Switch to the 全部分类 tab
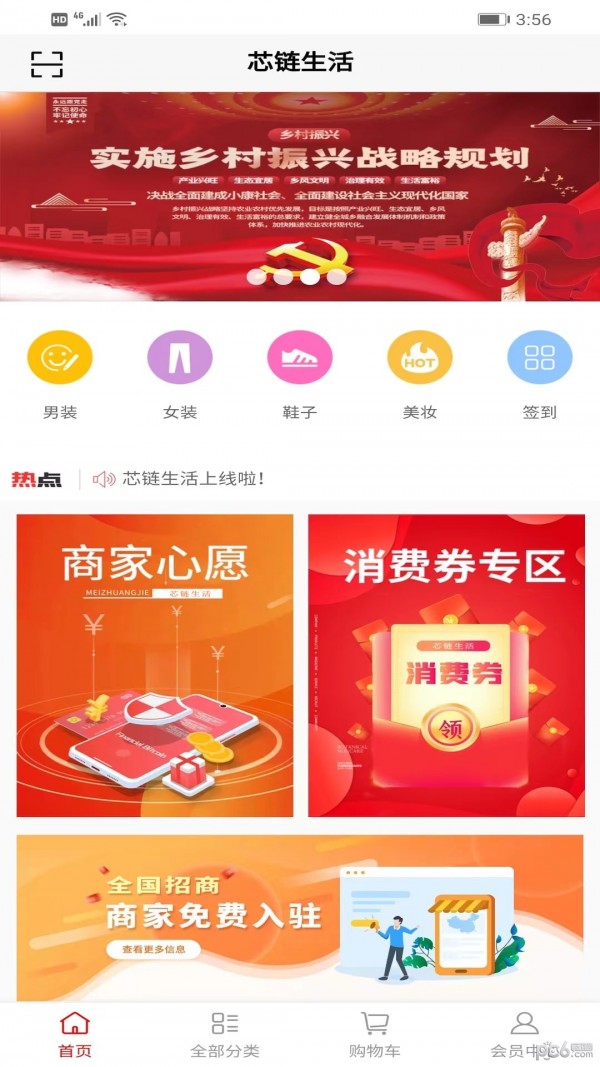This screenshot has height=1067, width=600. (x=225, y=1034)
